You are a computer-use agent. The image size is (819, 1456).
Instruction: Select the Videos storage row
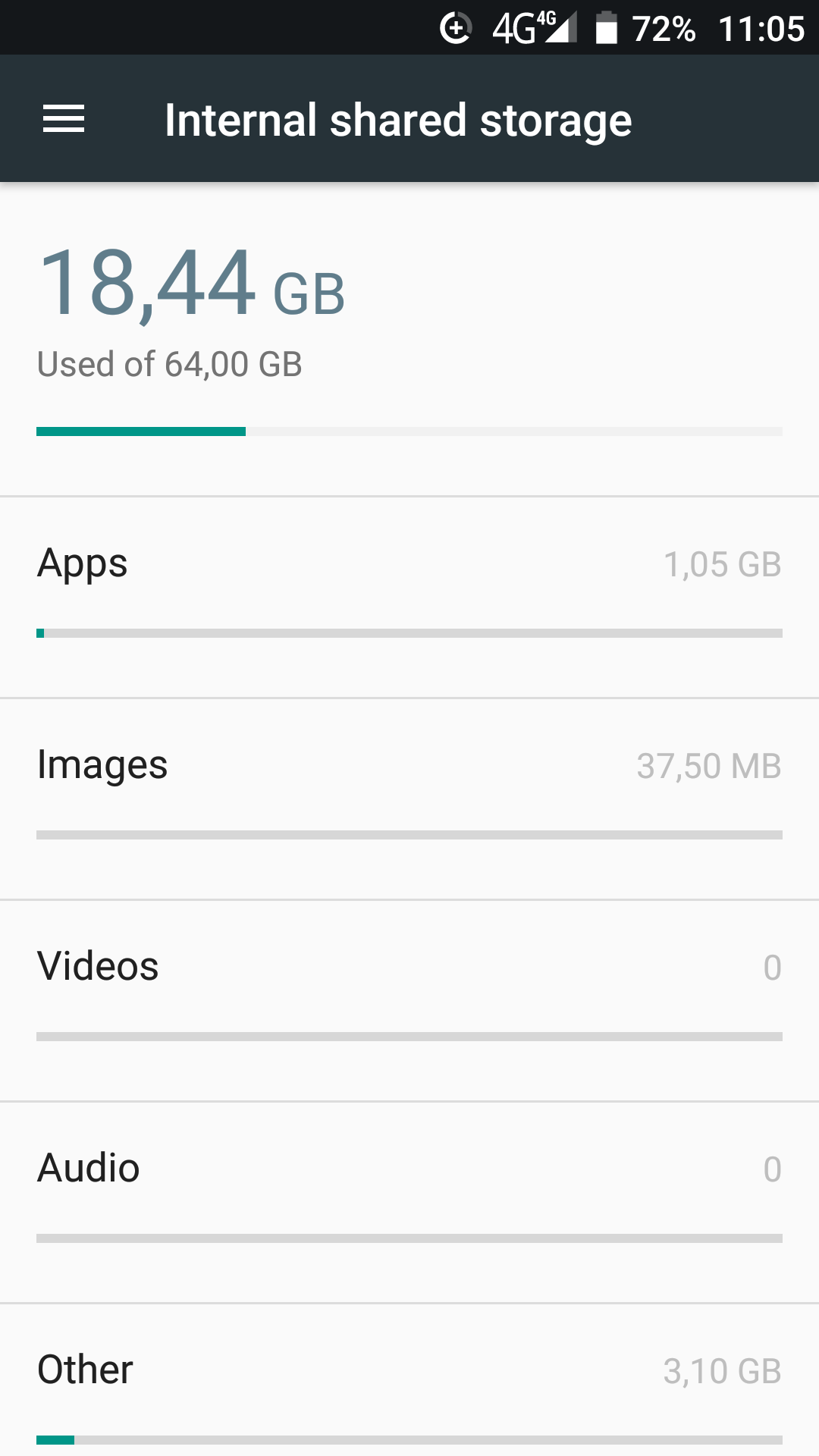click(409, 967)
